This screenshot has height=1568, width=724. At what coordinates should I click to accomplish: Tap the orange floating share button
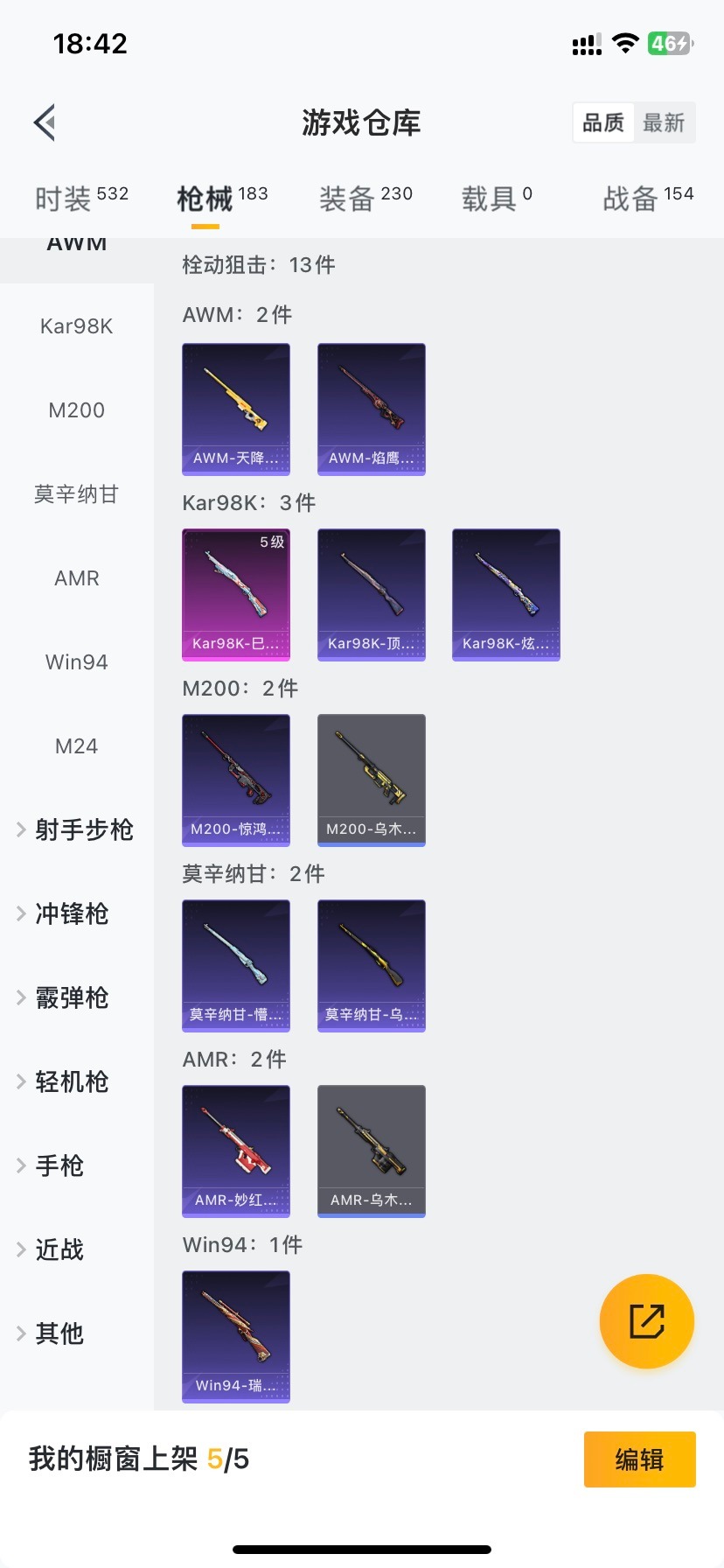(646, 1320)
